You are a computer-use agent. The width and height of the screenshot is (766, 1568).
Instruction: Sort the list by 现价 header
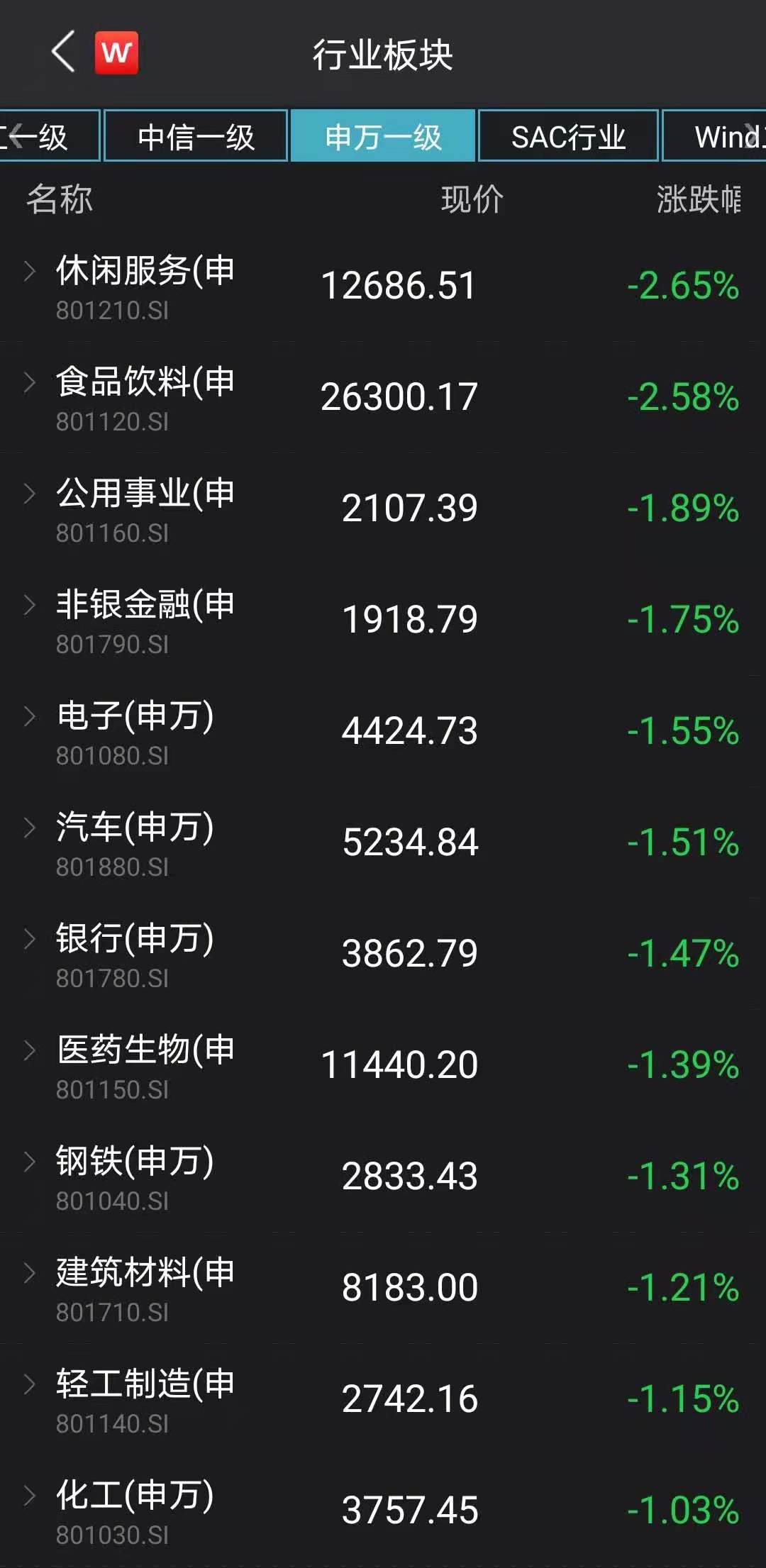click(472, 199)
